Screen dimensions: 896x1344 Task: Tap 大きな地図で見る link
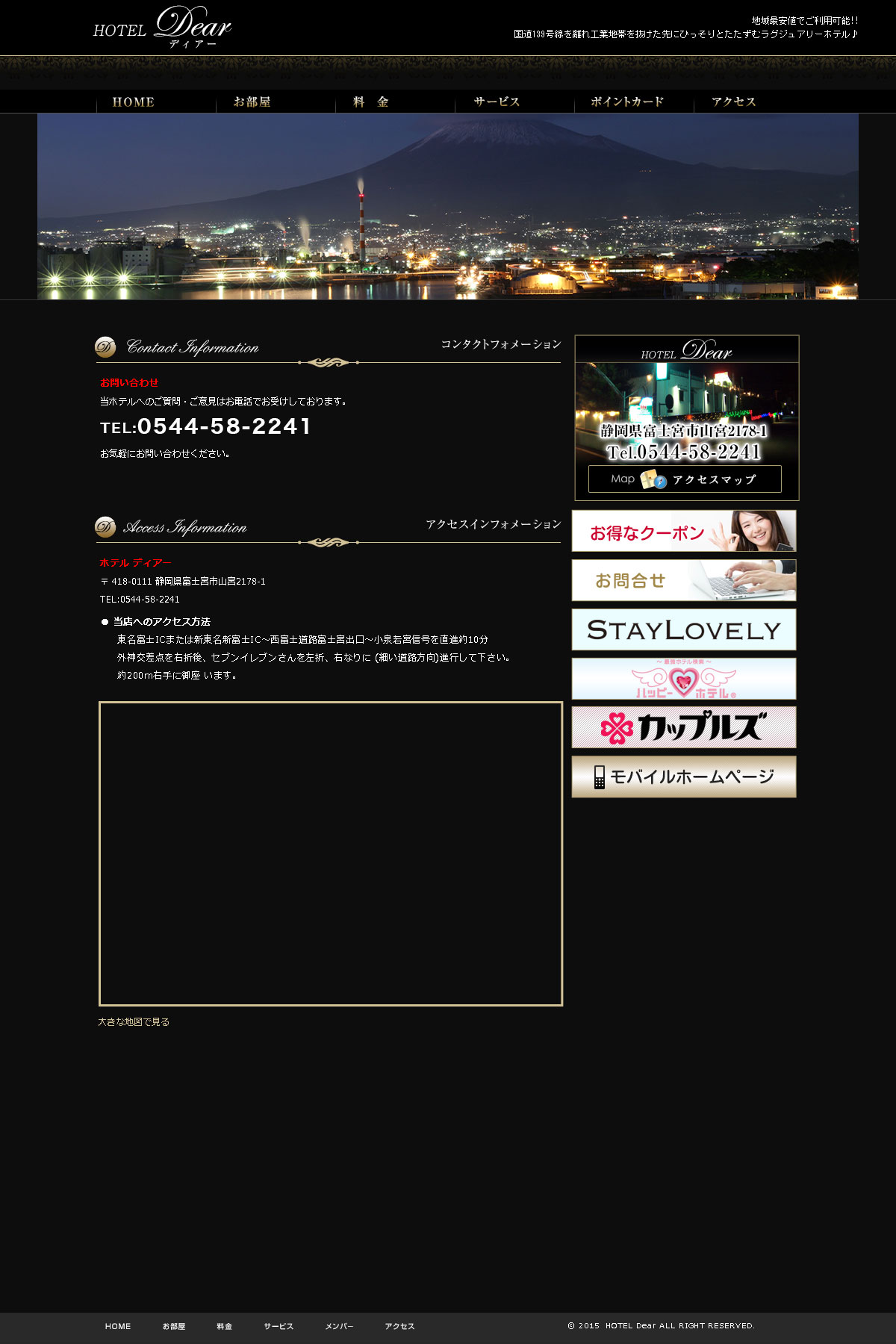134,1022
